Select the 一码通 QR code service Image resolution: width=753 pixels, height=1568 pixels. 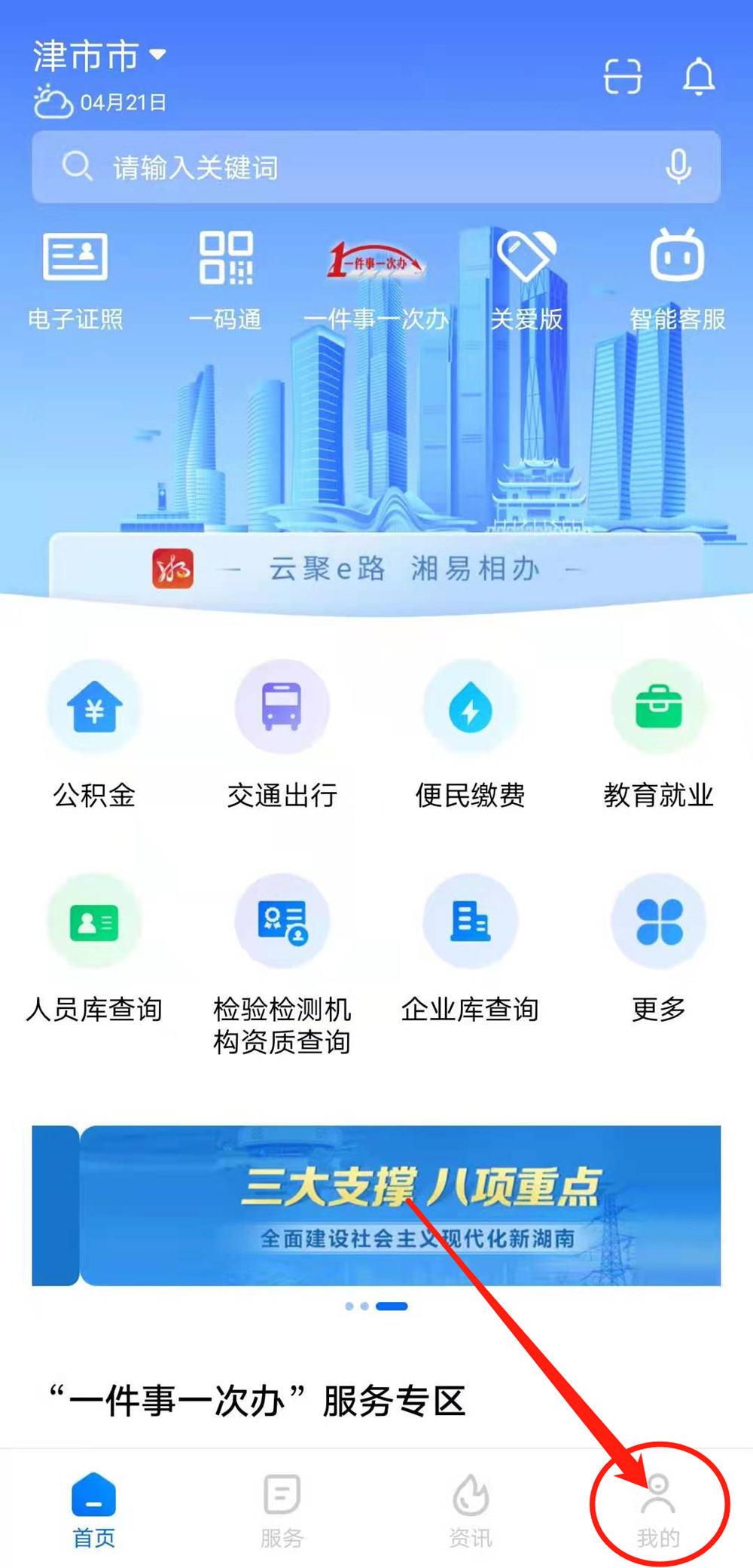coord(226,279)
